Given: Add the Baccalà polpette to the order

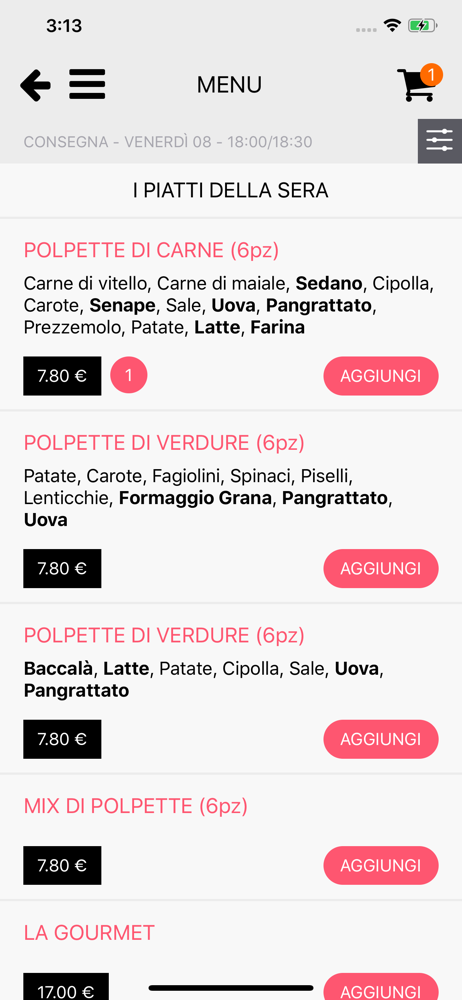Looking at the screenshot, I should click(381, 739).
